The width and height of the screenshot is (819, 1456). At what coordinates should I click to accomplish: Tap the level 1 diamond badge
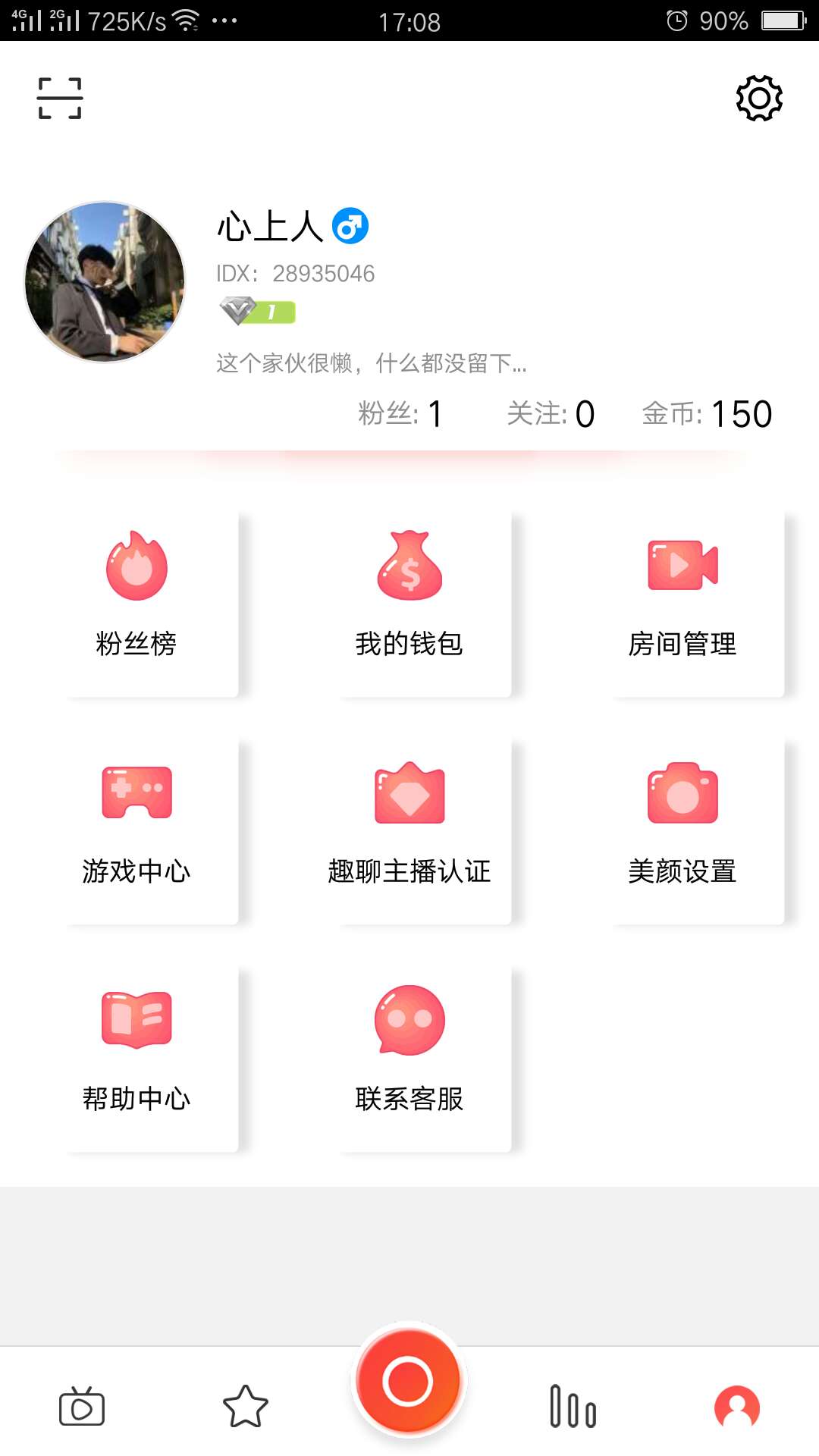pos(258,311)
